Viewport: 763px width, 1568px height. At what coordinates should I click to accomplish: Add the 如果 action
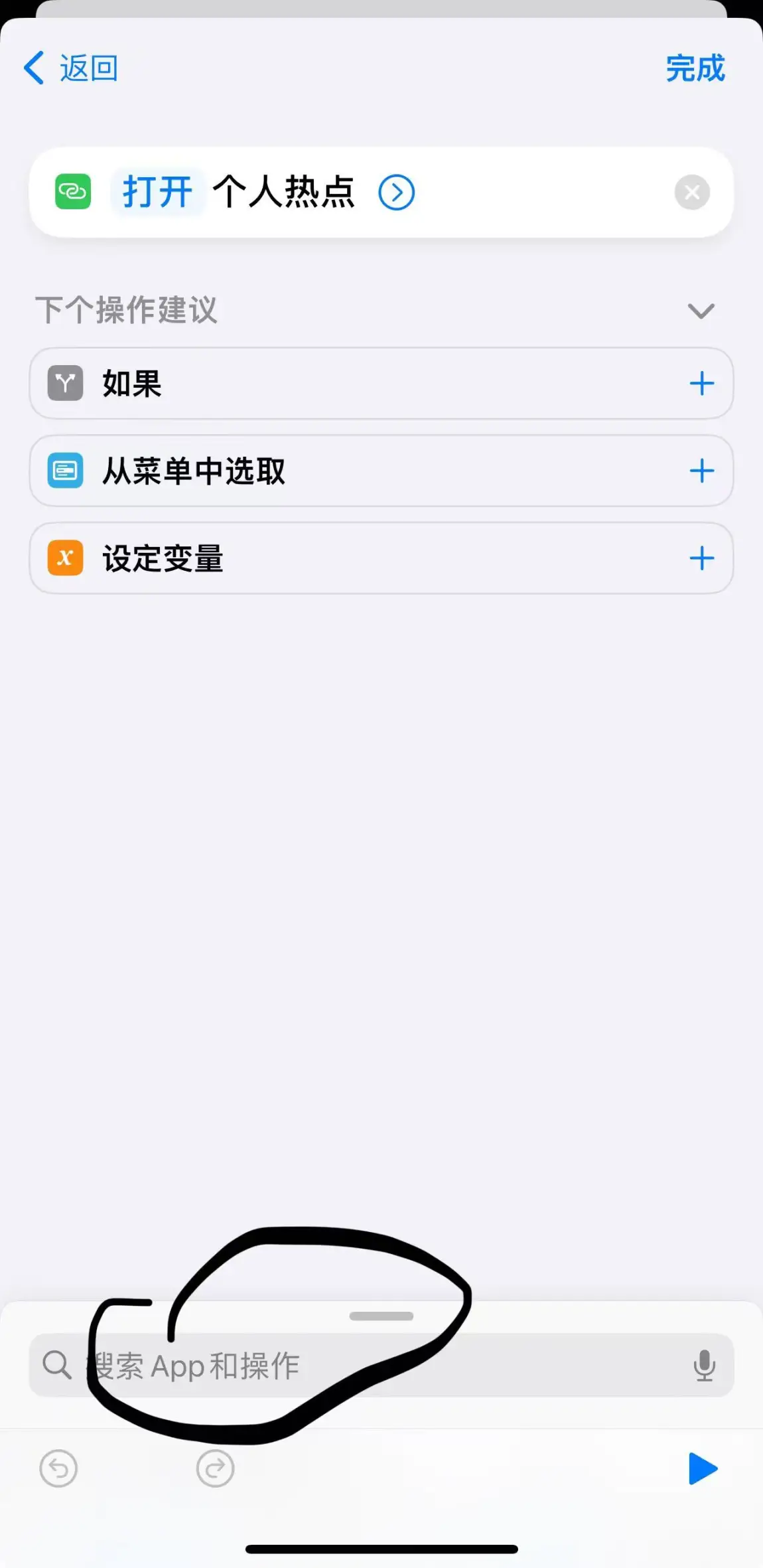[x=701, y=384]
